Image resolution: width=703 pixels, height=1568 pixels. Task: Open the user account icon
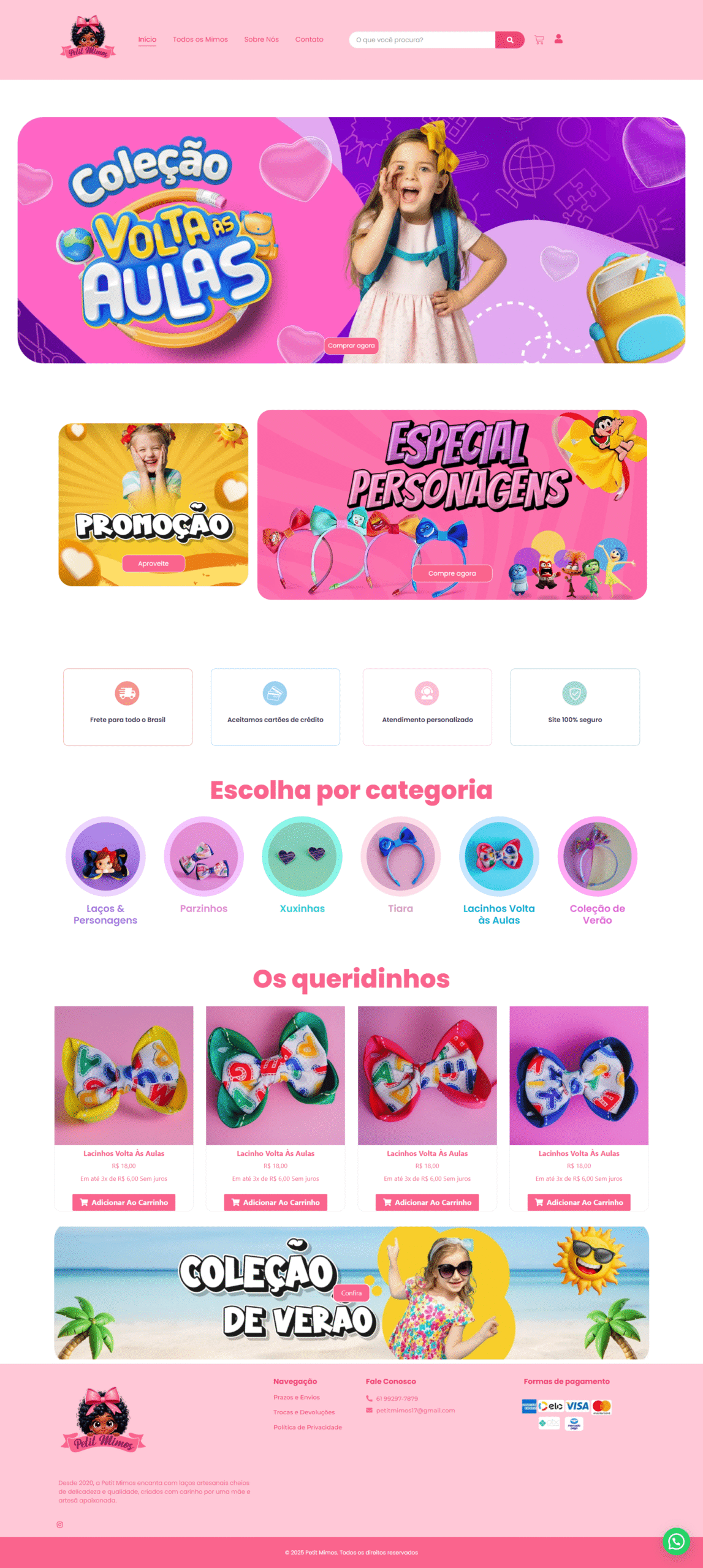point(558,39)
